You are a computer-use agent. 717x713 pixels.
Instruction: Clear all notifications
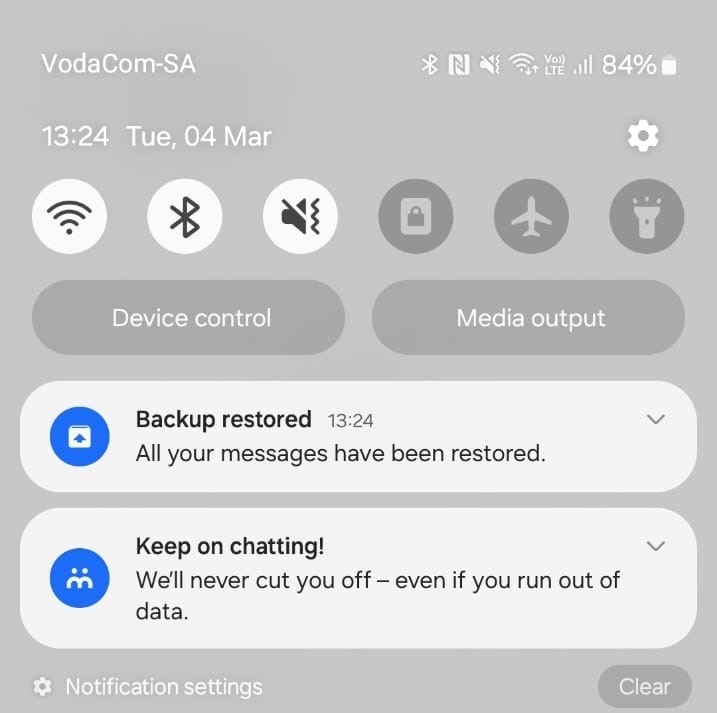point(644,687)
